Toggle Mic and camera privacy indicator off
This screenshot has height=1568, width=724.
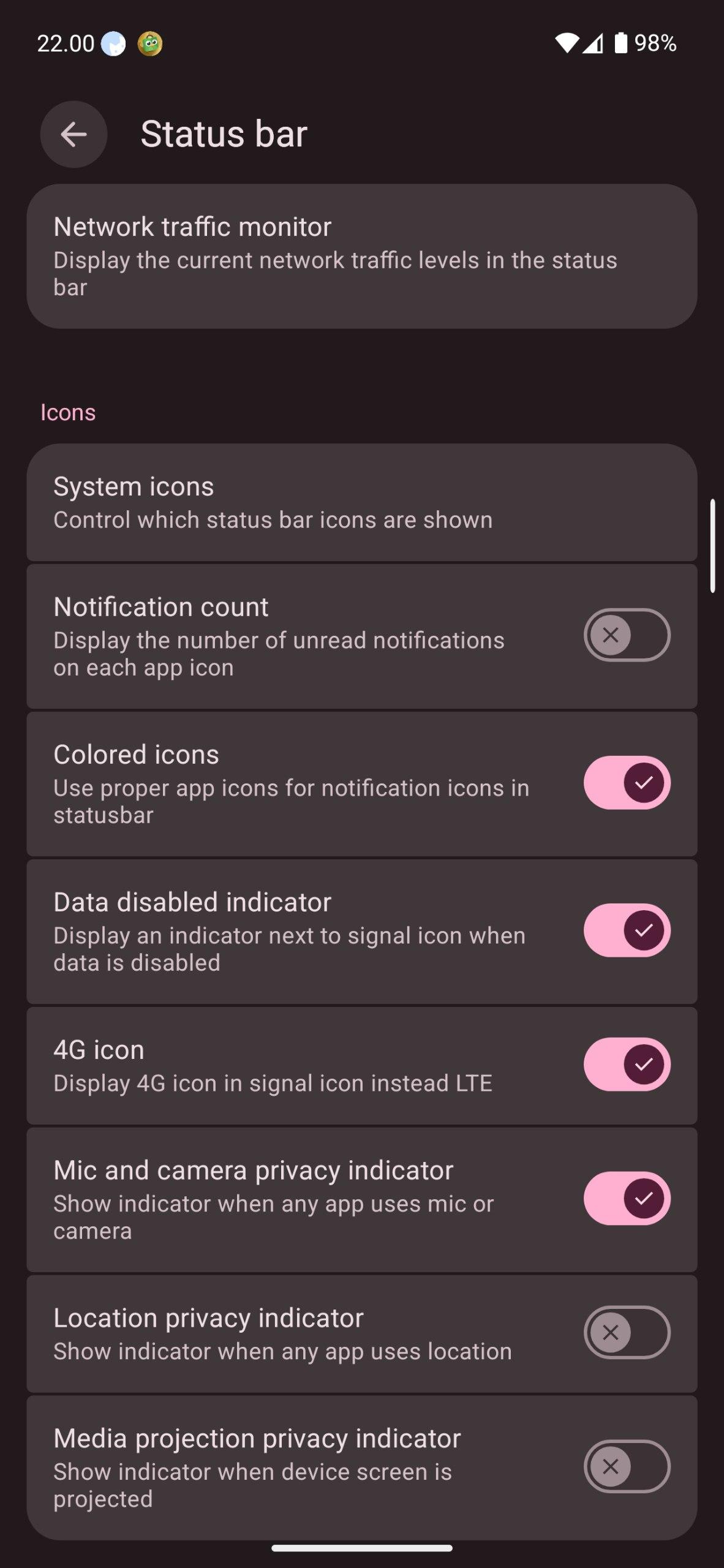pos(627,1199)
